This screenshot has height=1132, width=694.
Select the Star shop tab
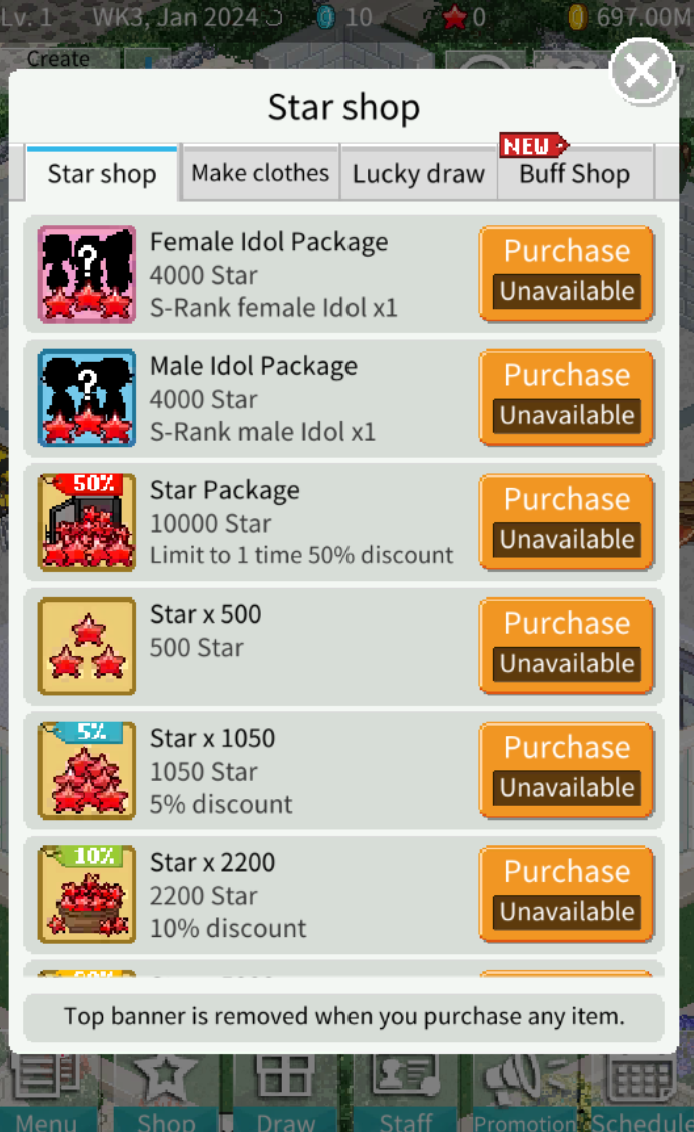[102, 174]
